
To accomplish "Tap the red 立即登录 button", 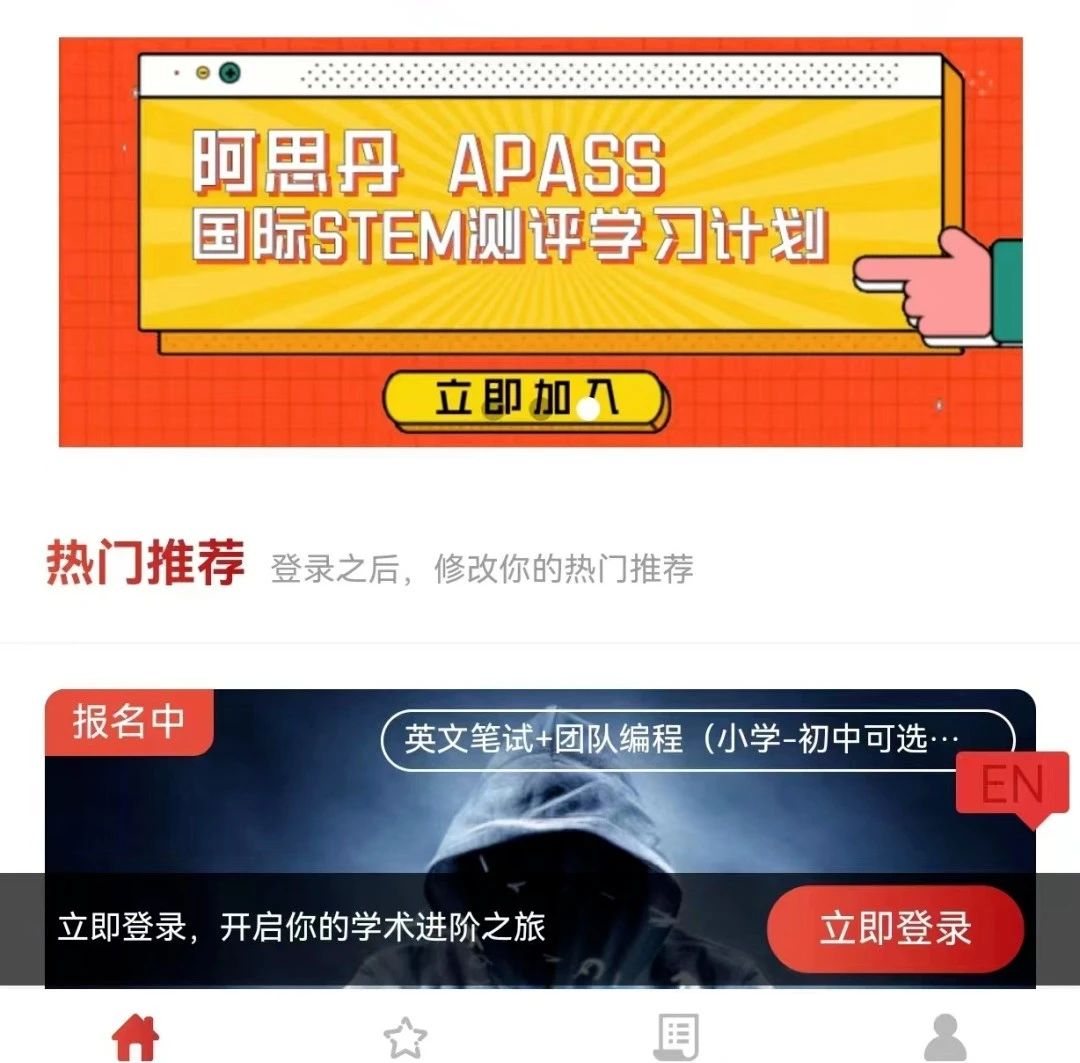I will coord(895,928).
